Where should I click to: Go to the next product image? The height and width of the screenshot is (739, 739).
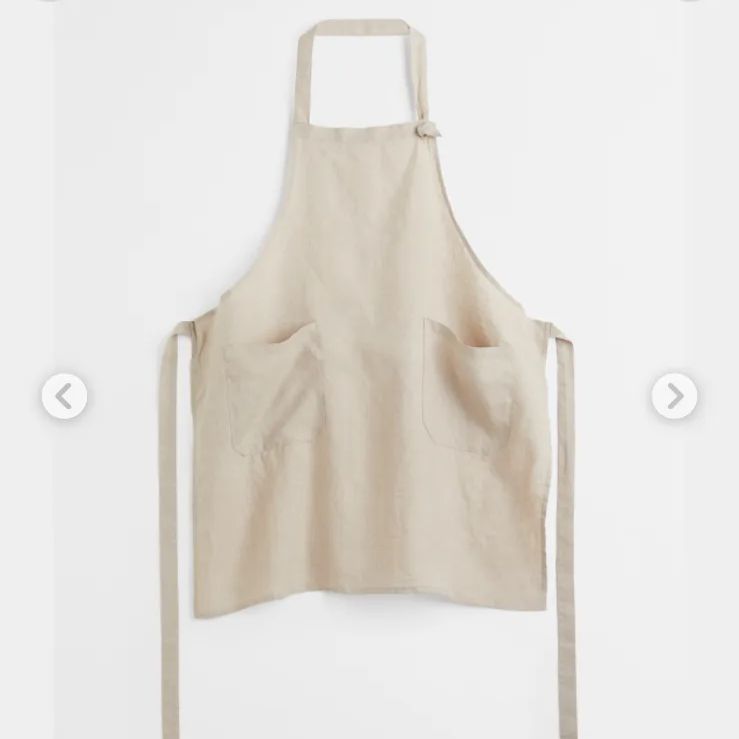[x=674, y=397]
